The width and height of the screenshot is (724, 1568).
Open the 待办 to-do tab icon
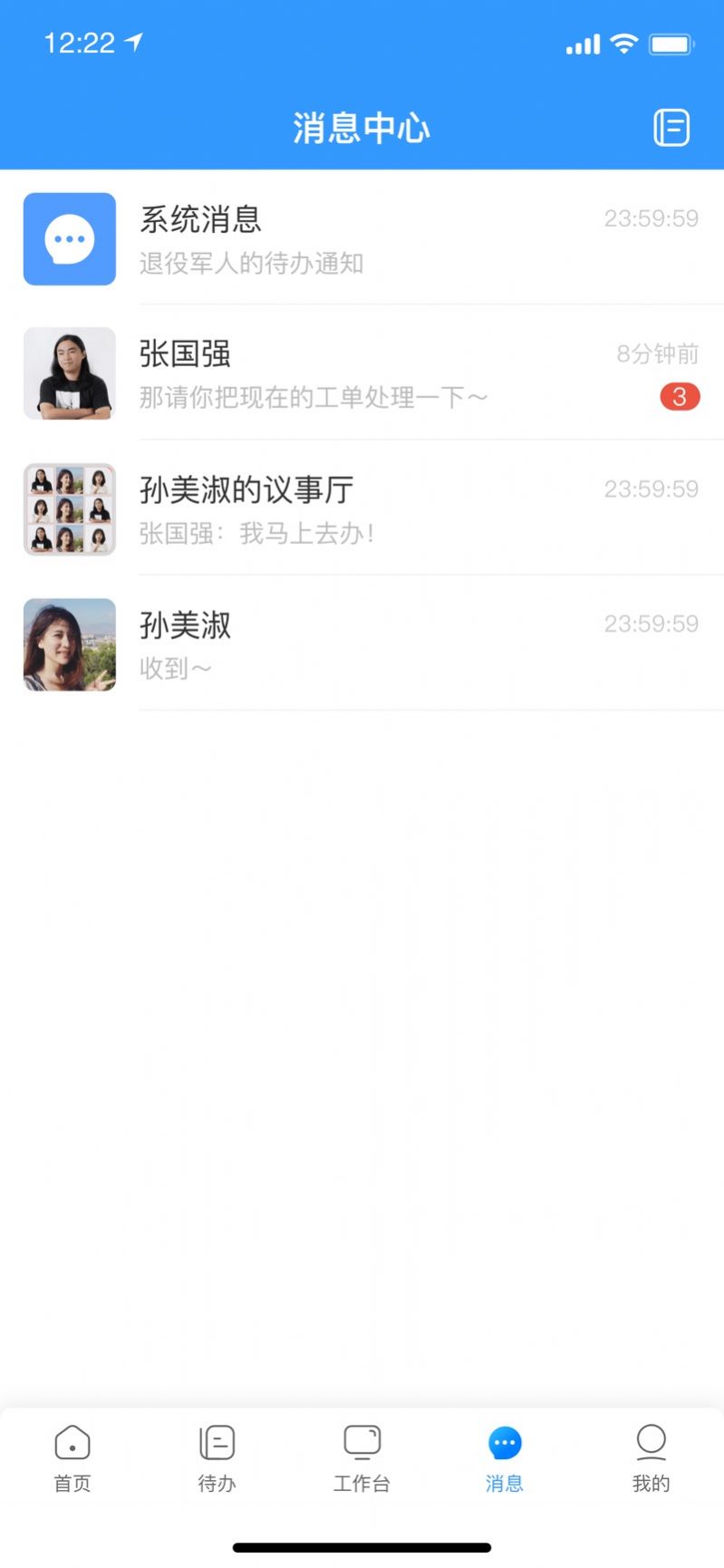[x=217, y=1441]
